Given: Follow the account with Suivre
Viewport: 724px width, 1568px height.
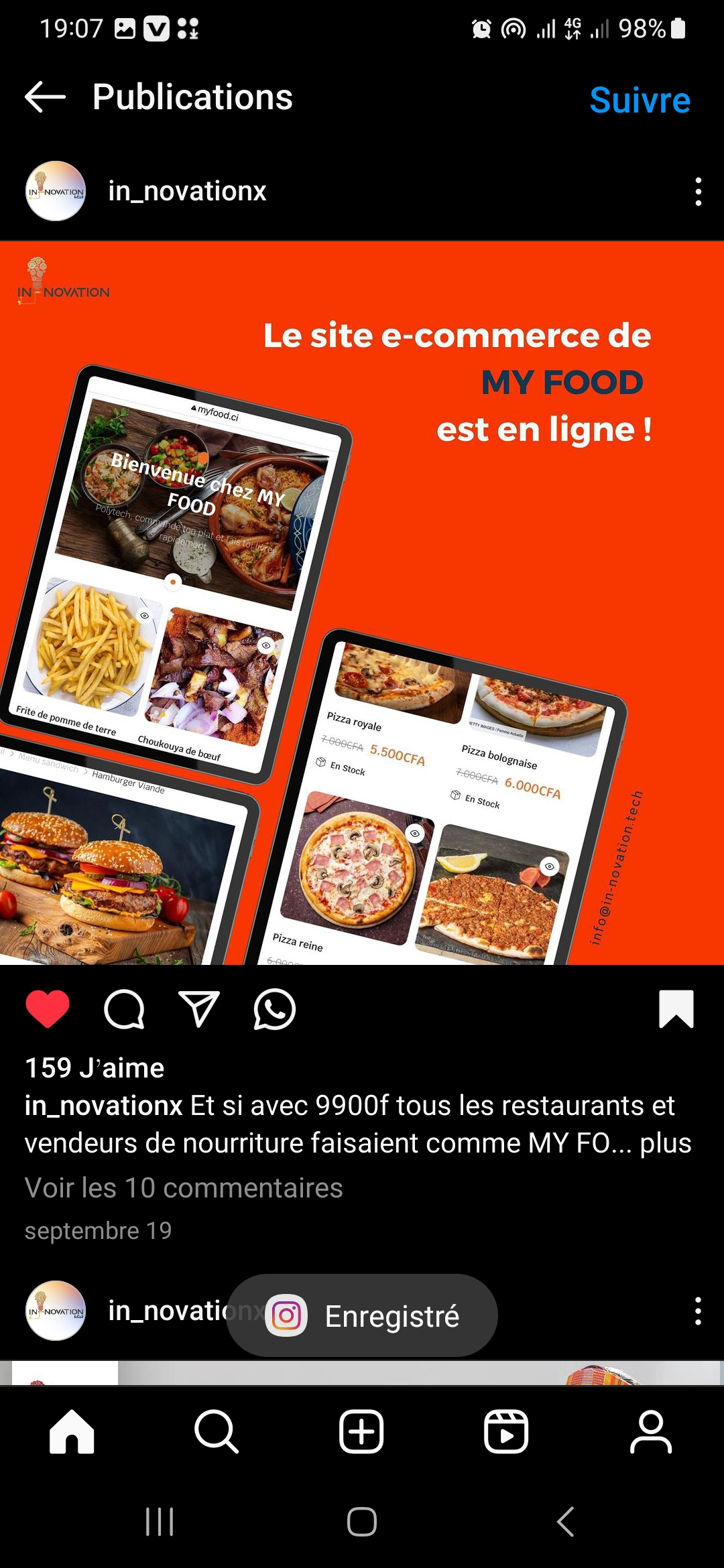Looking at the screenshot, I should pyautogui.click(x=640, y=100).
